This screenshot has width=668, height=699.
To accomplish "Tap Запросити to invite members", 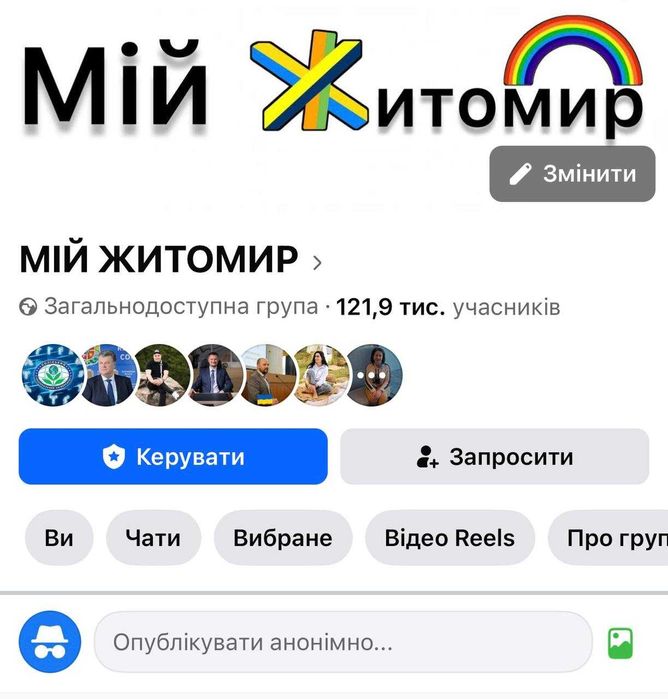I will click(494, 457).
